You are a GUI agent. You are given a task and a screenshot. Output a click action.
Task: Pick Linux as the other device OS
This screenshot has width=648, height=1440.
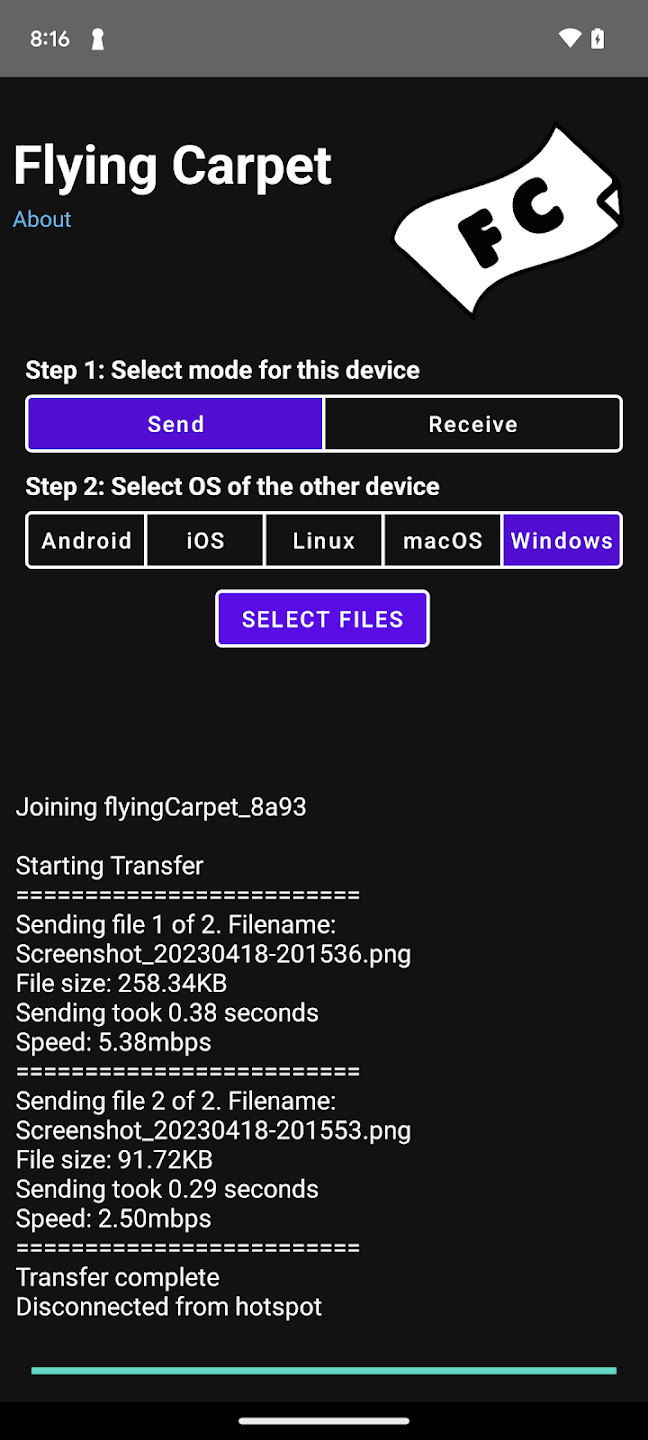pyautogui.click(x=323, y=540)
